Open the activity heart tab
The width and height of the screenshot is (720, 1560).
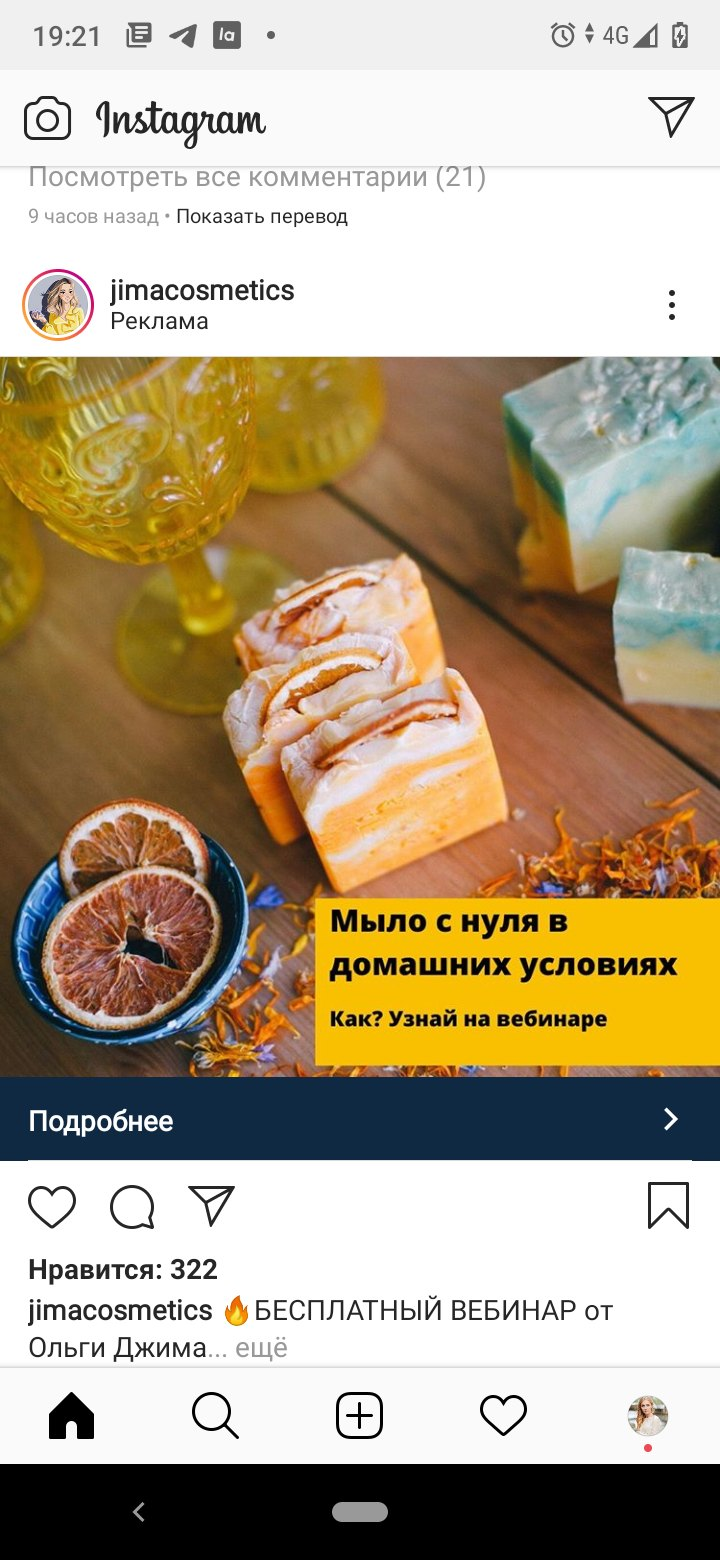pos(503,1416)
